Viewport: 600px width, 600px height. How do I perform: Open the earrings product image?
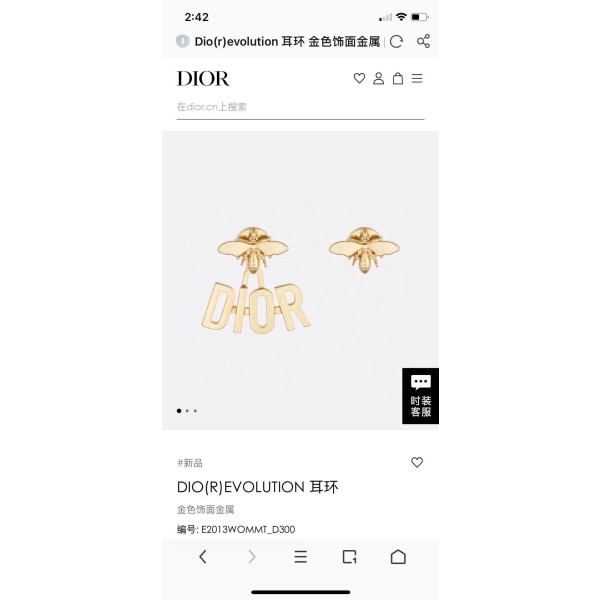(300, 280)
